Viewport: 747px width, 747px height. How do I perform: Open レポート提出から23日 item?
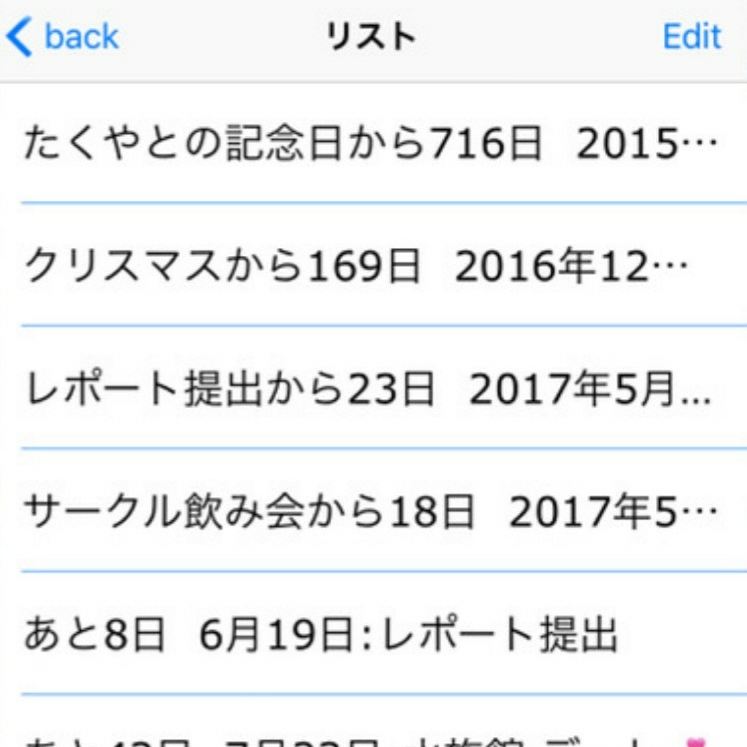click(370, 391)
